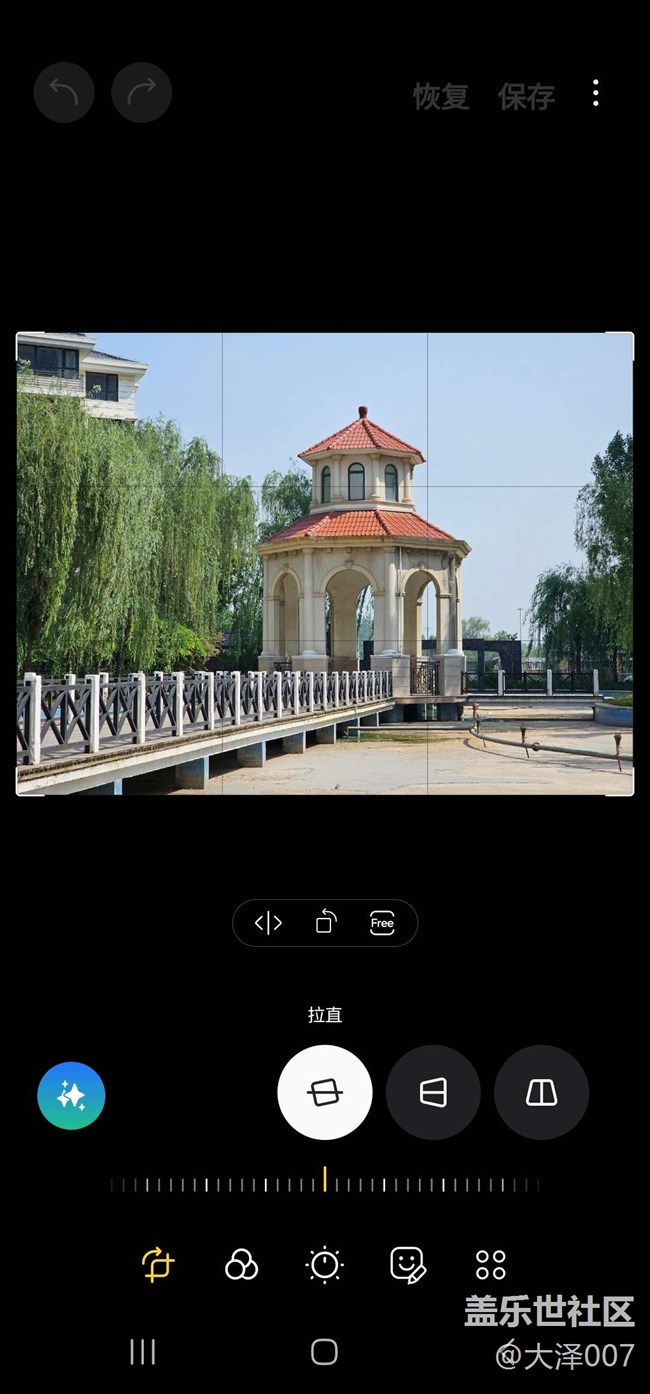Open the Free aspect ratio options
Viewport: 650px width, 1394px height.
pos(382,923)
